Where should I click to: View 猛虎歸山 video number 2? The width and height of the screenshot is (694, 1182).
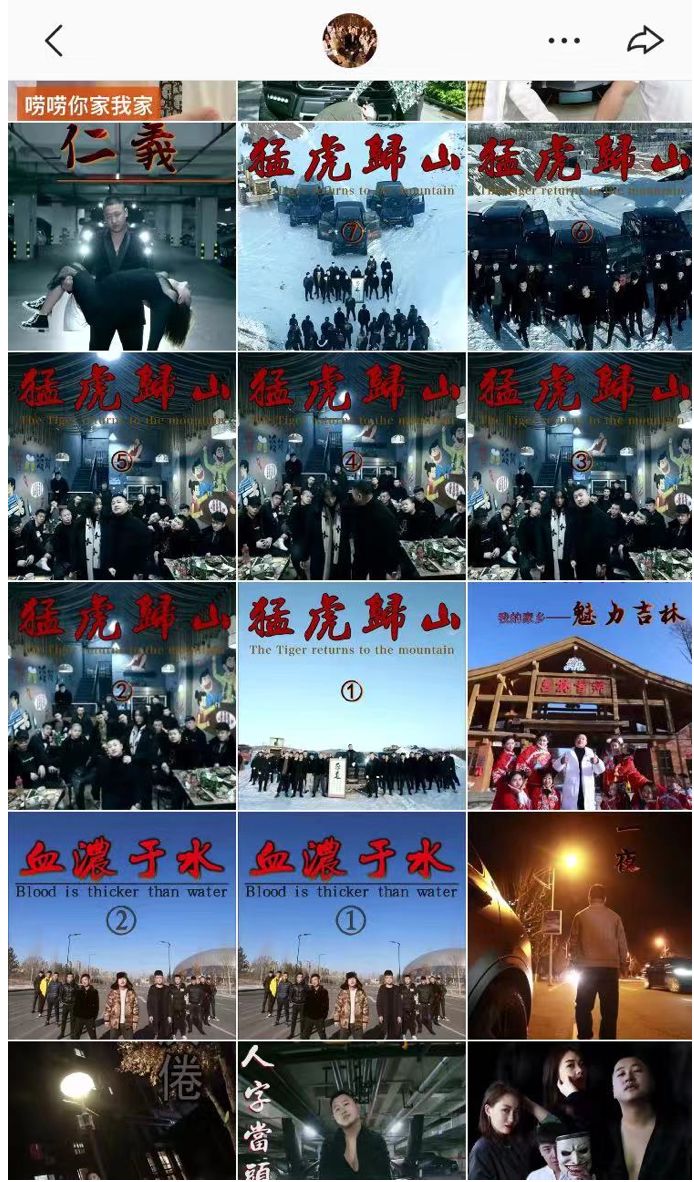pos(122,697)
